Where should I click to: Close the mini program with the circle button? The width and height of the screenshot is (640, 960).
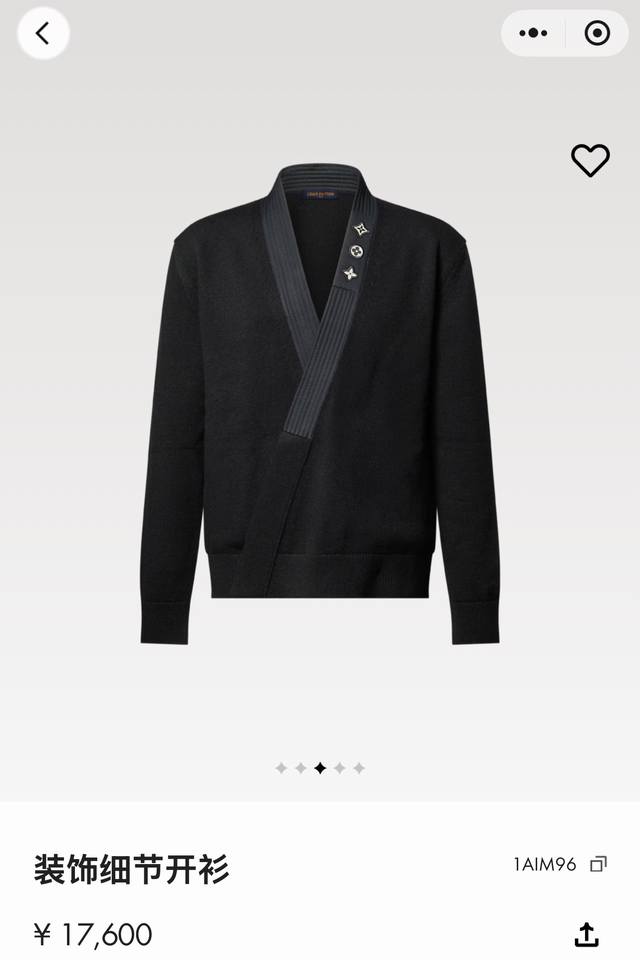597,33
